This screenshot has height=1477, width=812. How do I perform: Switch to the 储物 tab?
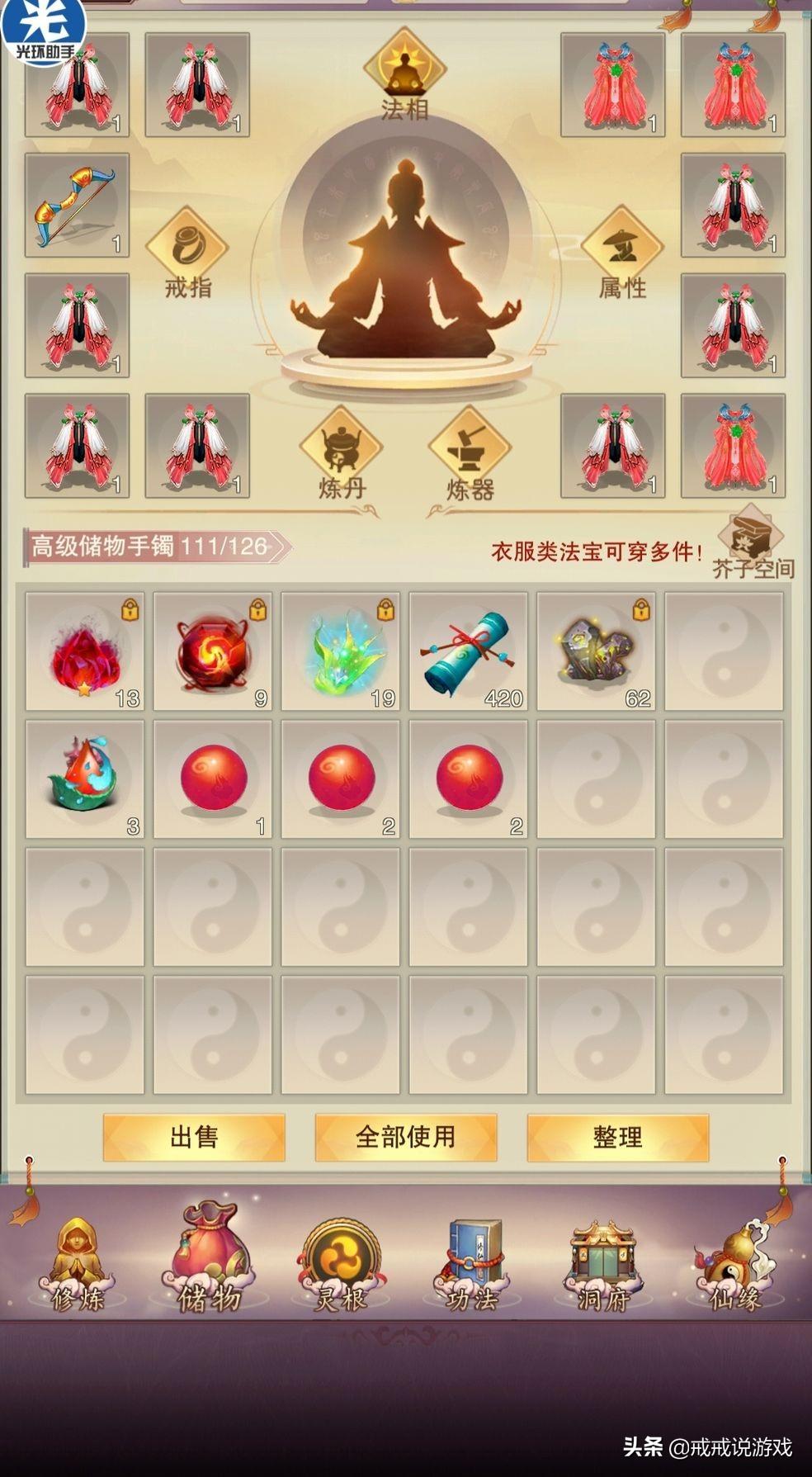(x=209, y=1263)
